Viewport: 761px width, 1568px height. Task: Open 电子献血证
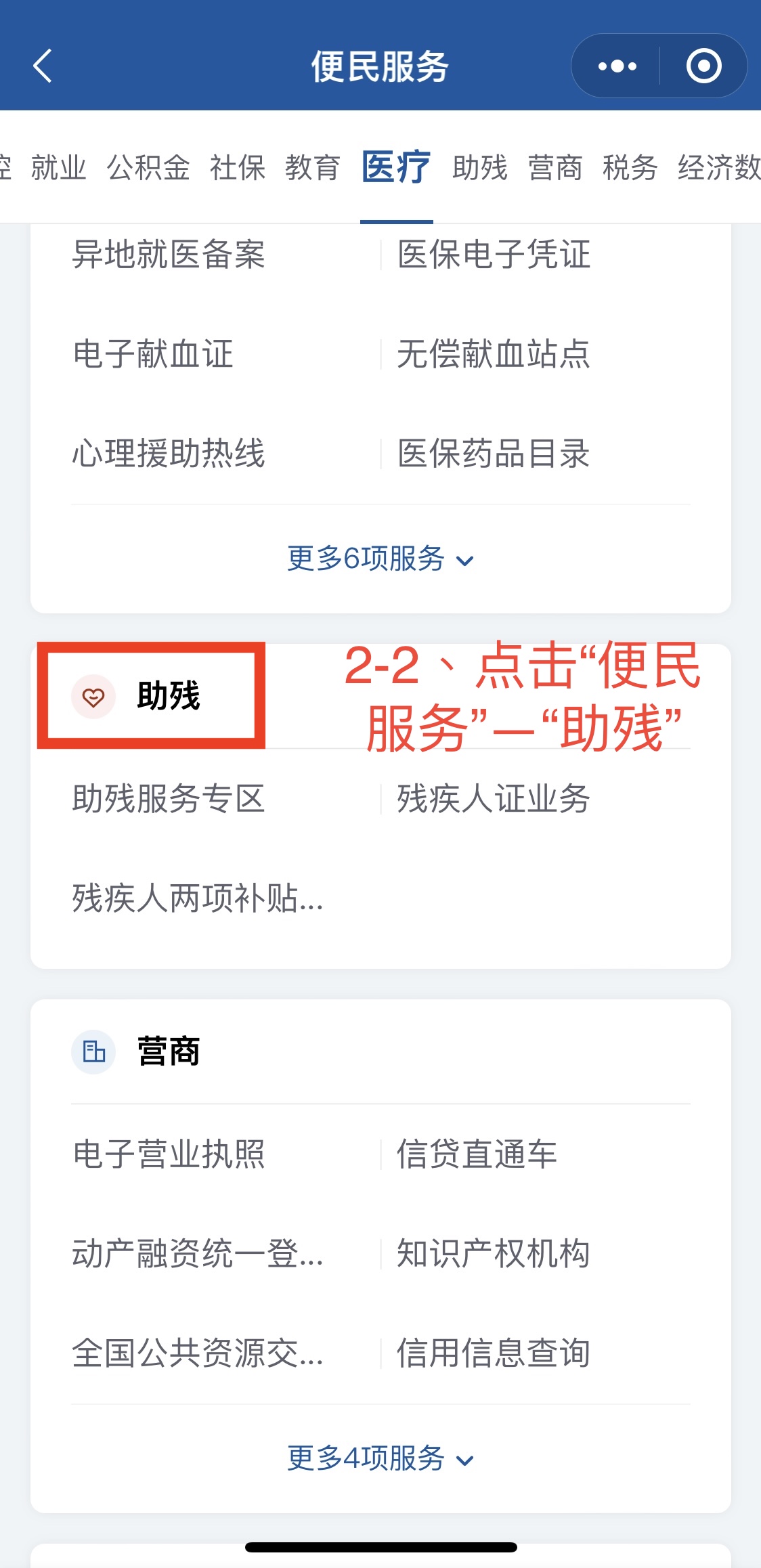tap(153, 354)
